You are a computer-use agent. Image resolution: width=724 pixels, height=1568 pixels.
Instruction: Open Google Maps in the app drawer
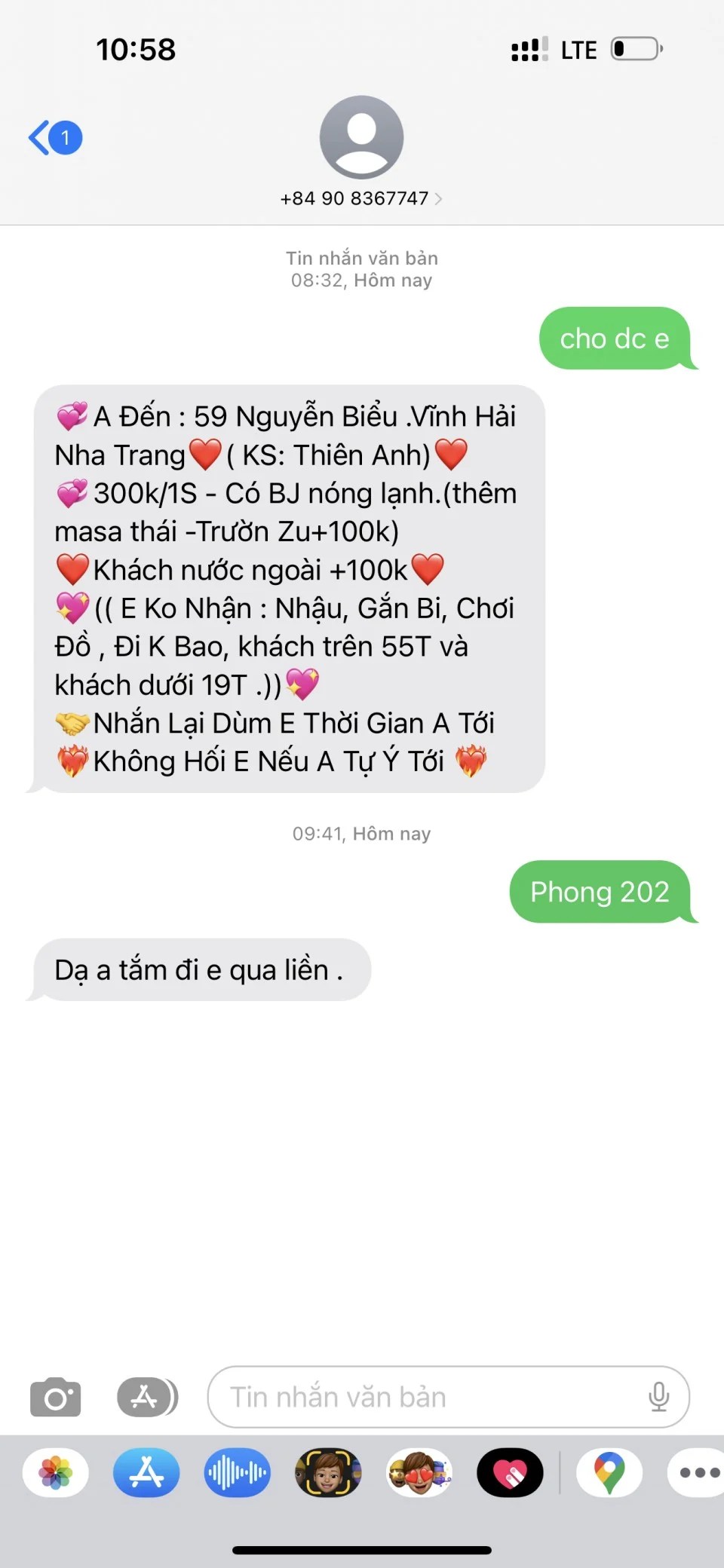click(609, 1472)
